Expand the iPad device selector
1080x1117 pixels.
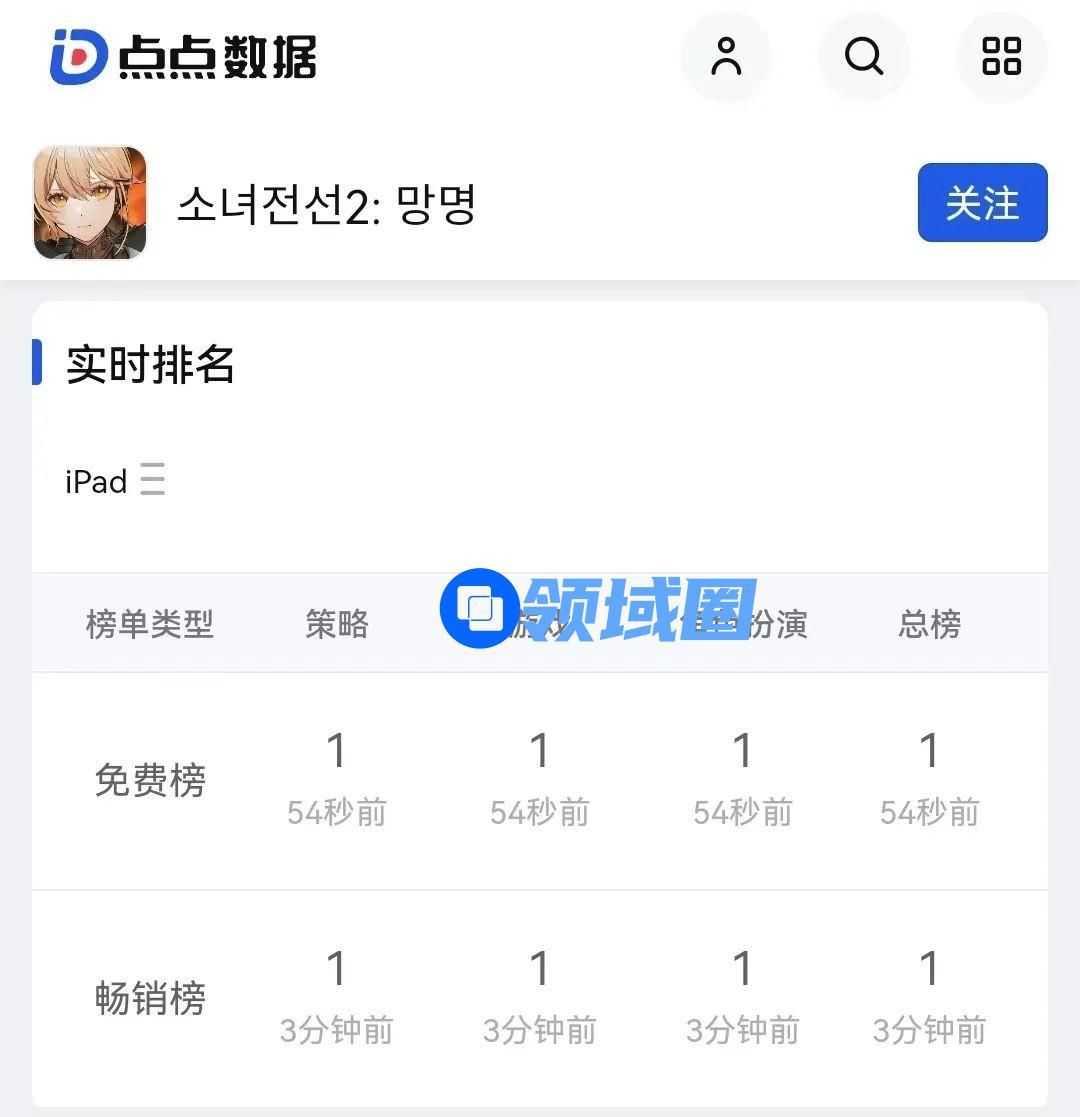click(115, 481)
